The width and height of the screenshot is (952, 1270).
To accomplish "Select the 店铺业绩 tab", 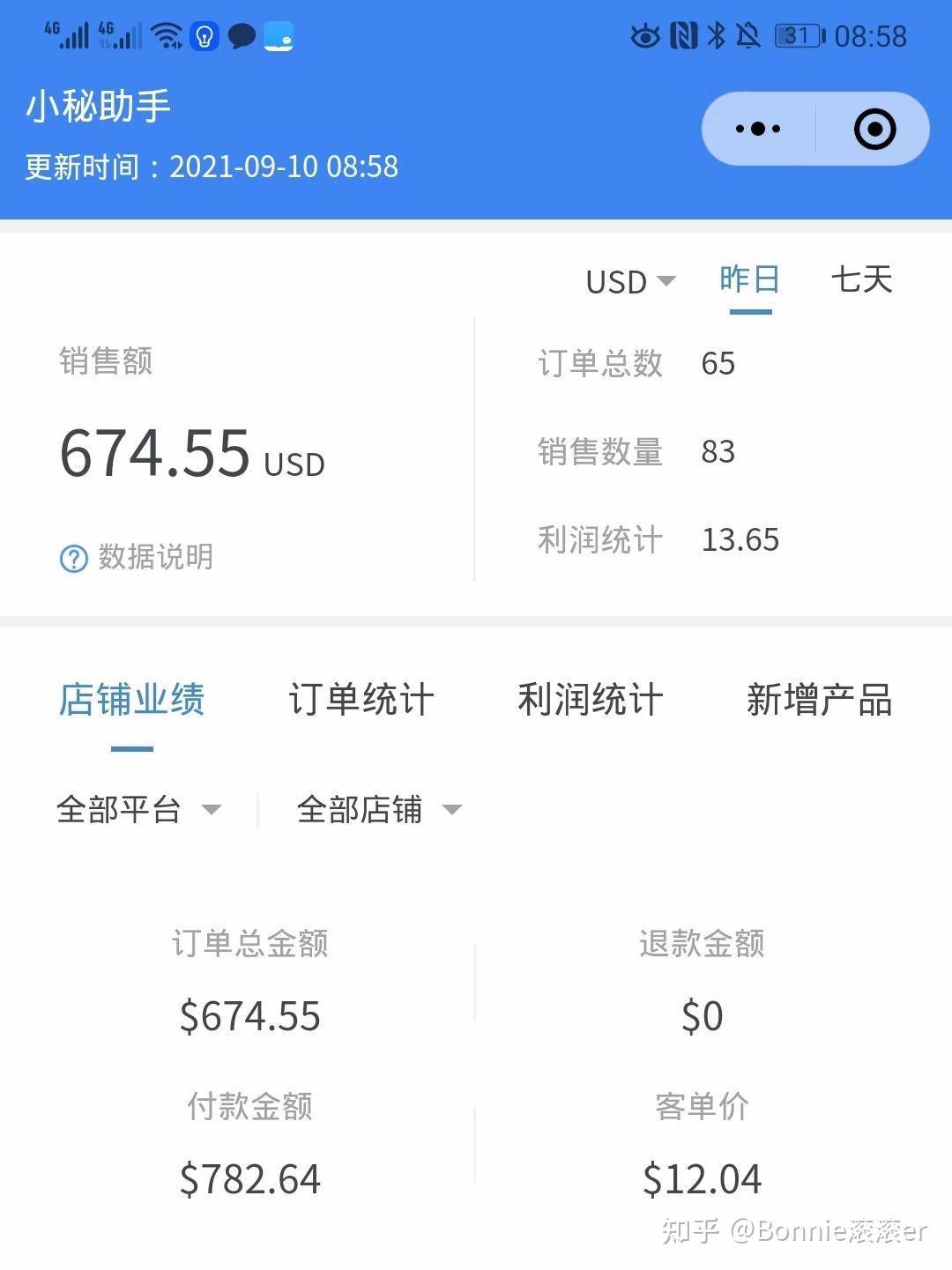I will pyautogui.click(x=132, y=701).
